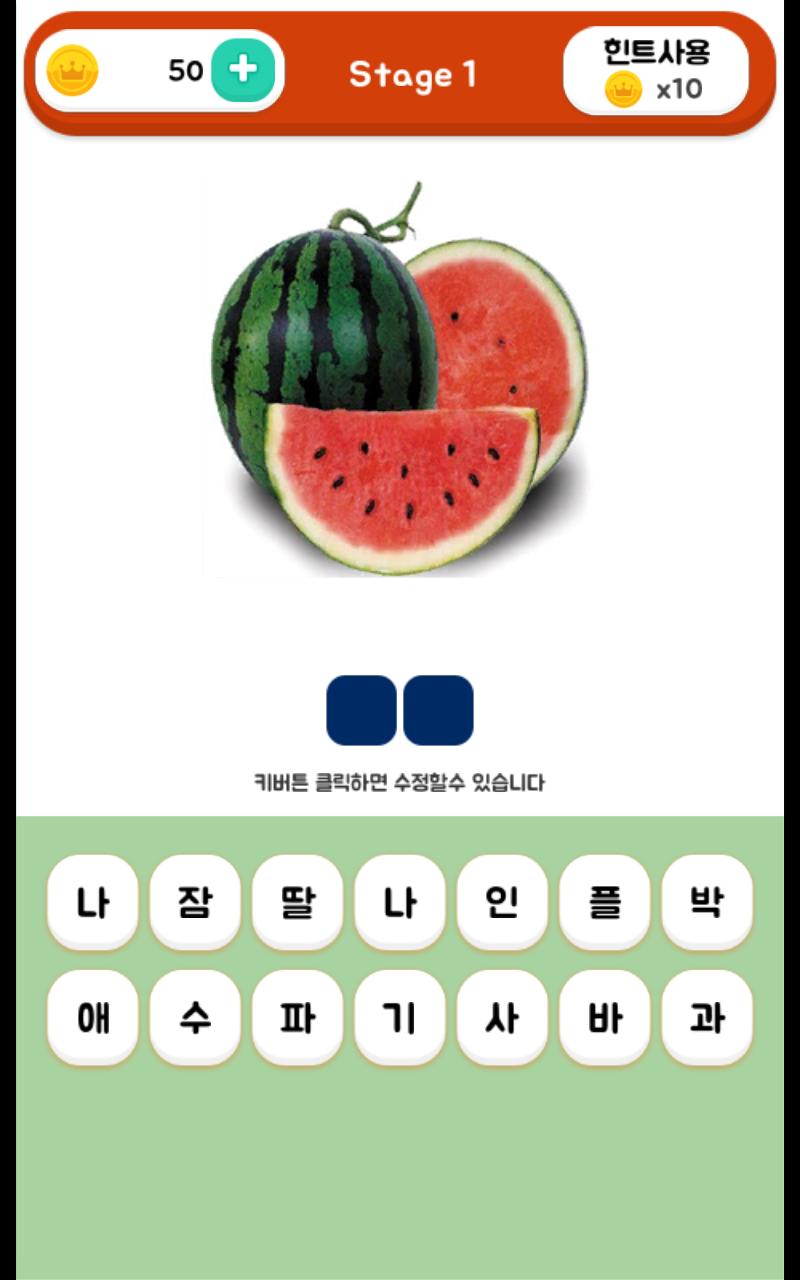Select the 사 letter tile
This screenshot has width=800, height=1280.
point(502,1018)
